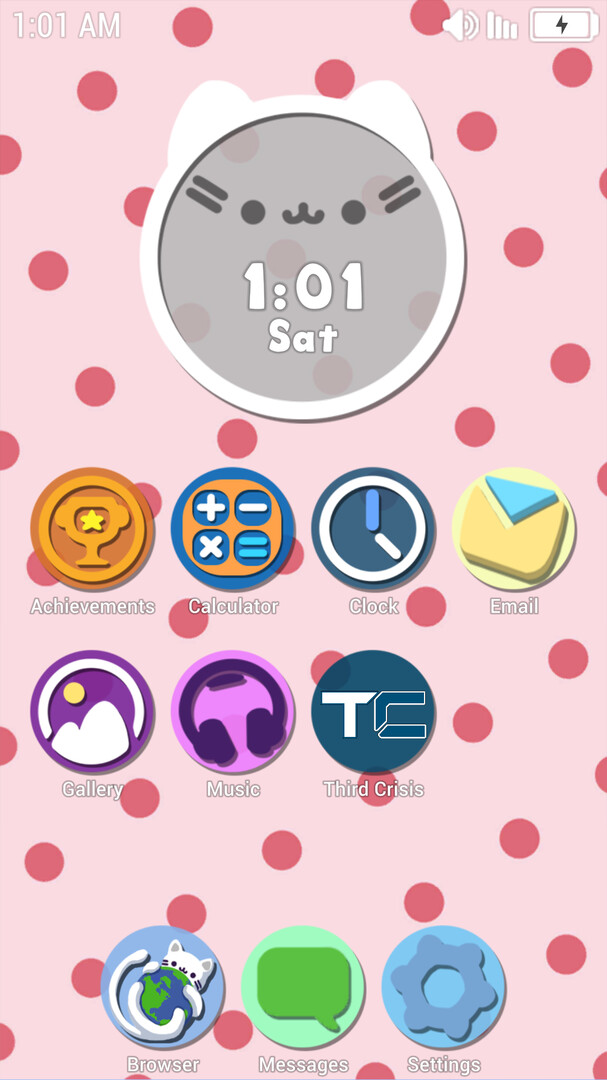Launch the Calculator app

coord(233,529)
